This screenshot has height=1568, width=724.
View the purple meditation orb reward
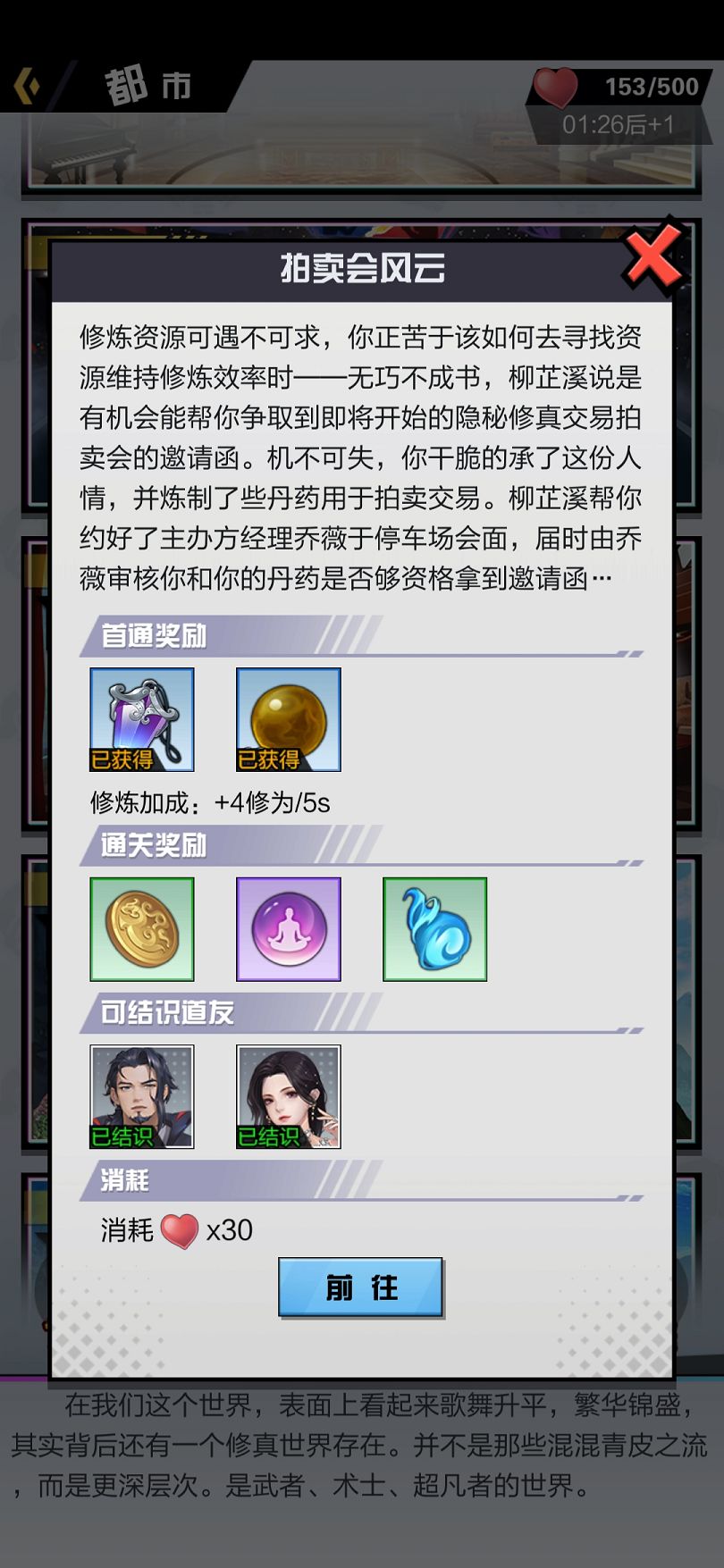click(288, 929)
